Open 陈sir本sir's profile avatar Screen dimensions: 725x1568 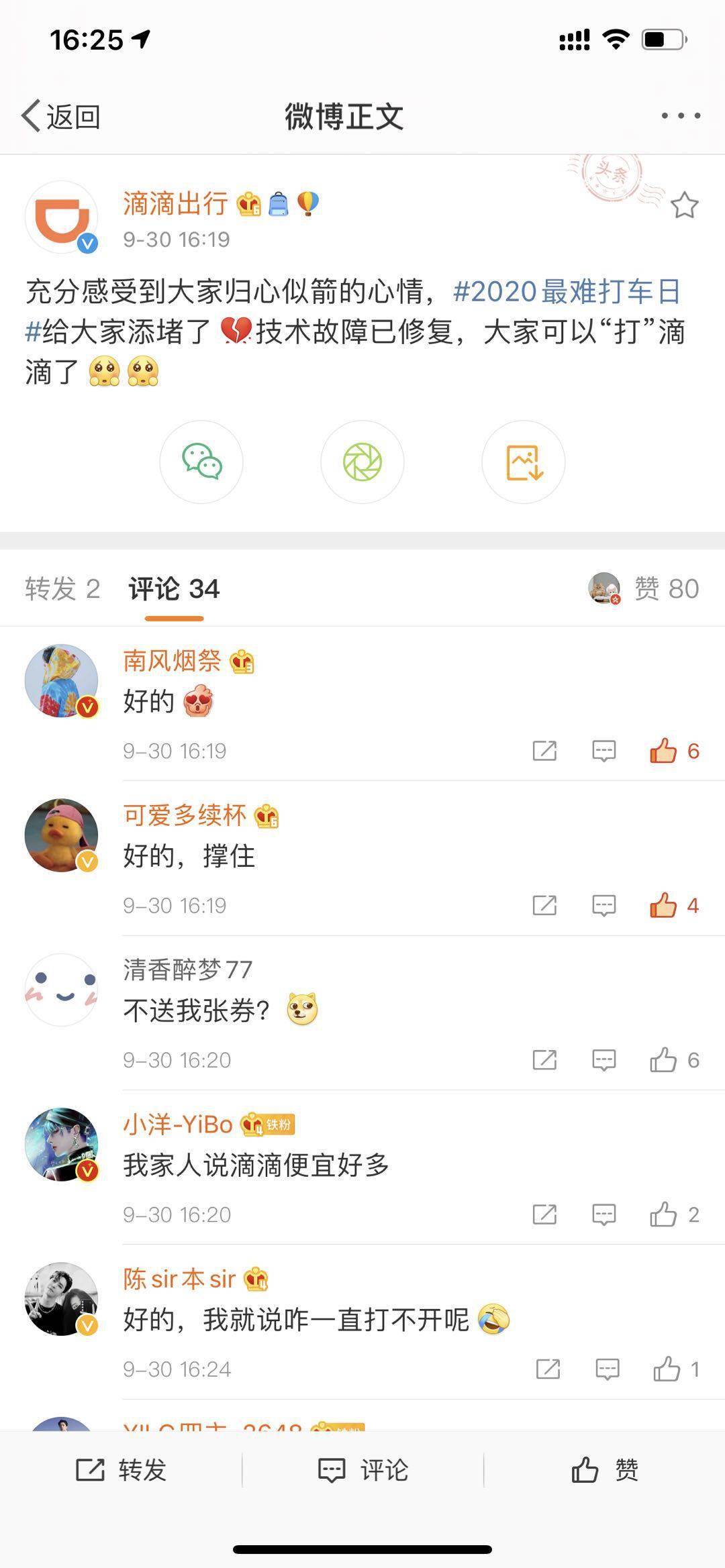[x=62, y=1299]
